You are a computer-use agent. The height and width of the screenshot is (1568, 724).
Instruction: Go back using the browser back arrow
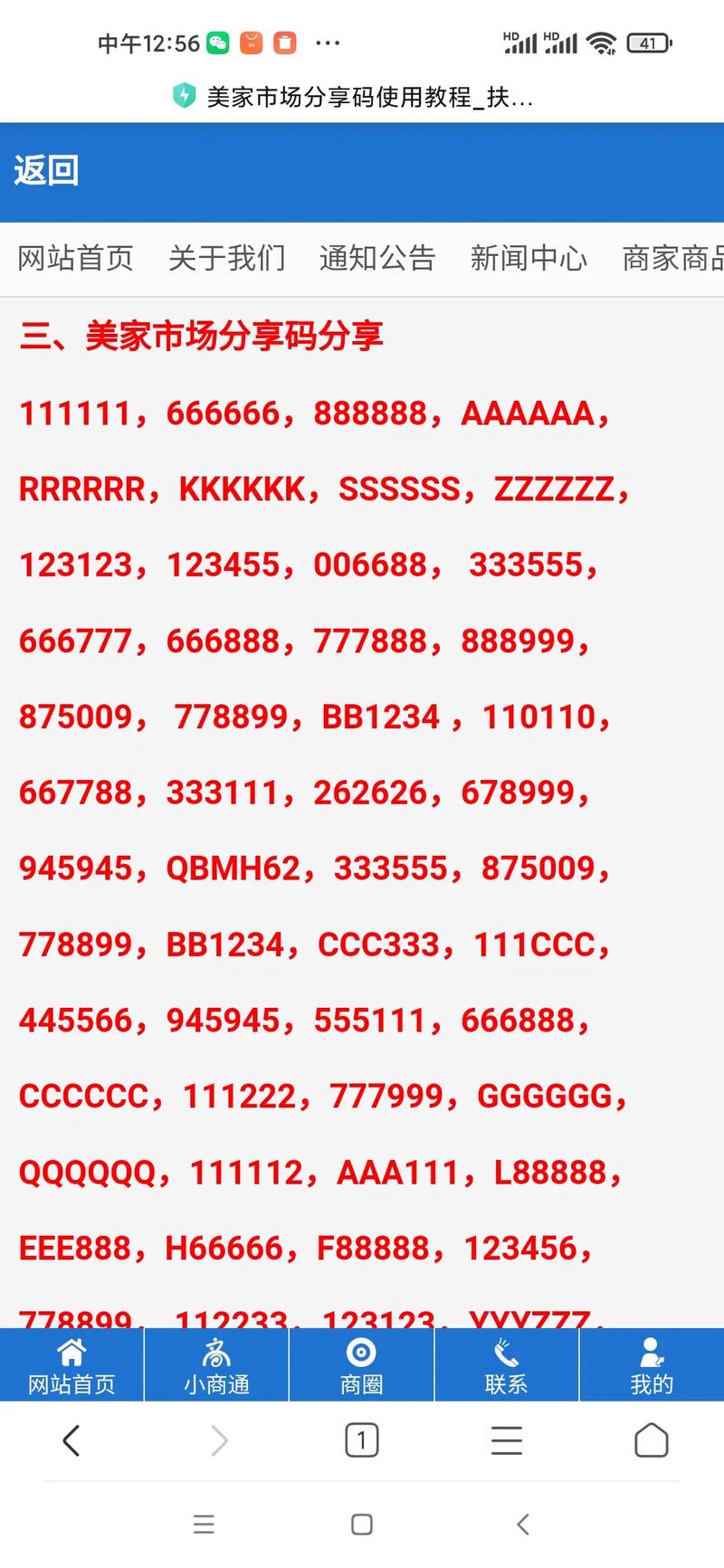(71, 1440)
